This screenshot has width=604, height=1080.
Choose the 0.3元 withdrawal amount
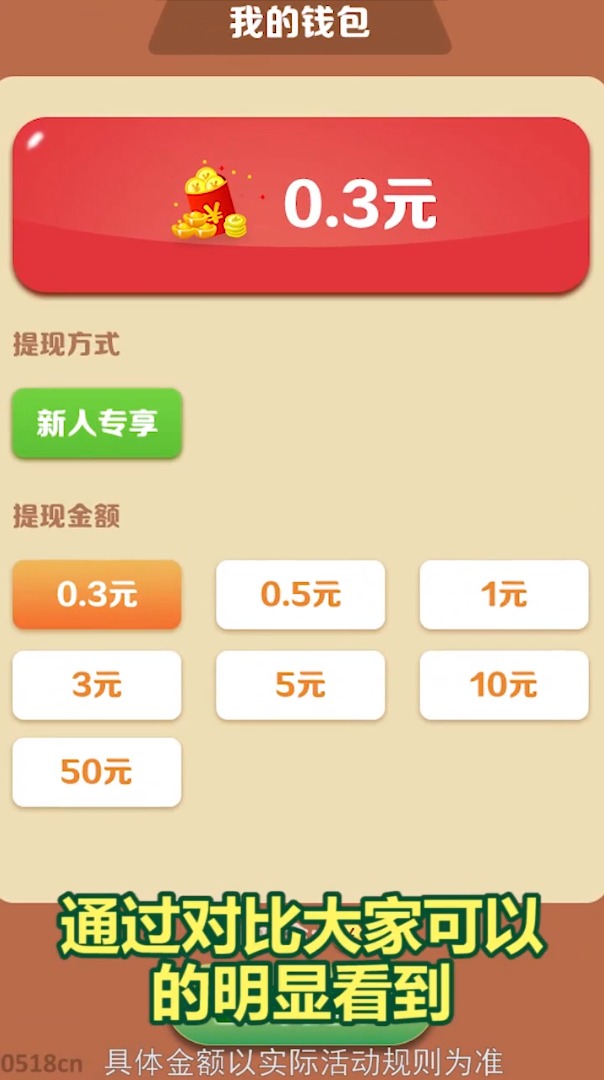coord(97,594)
